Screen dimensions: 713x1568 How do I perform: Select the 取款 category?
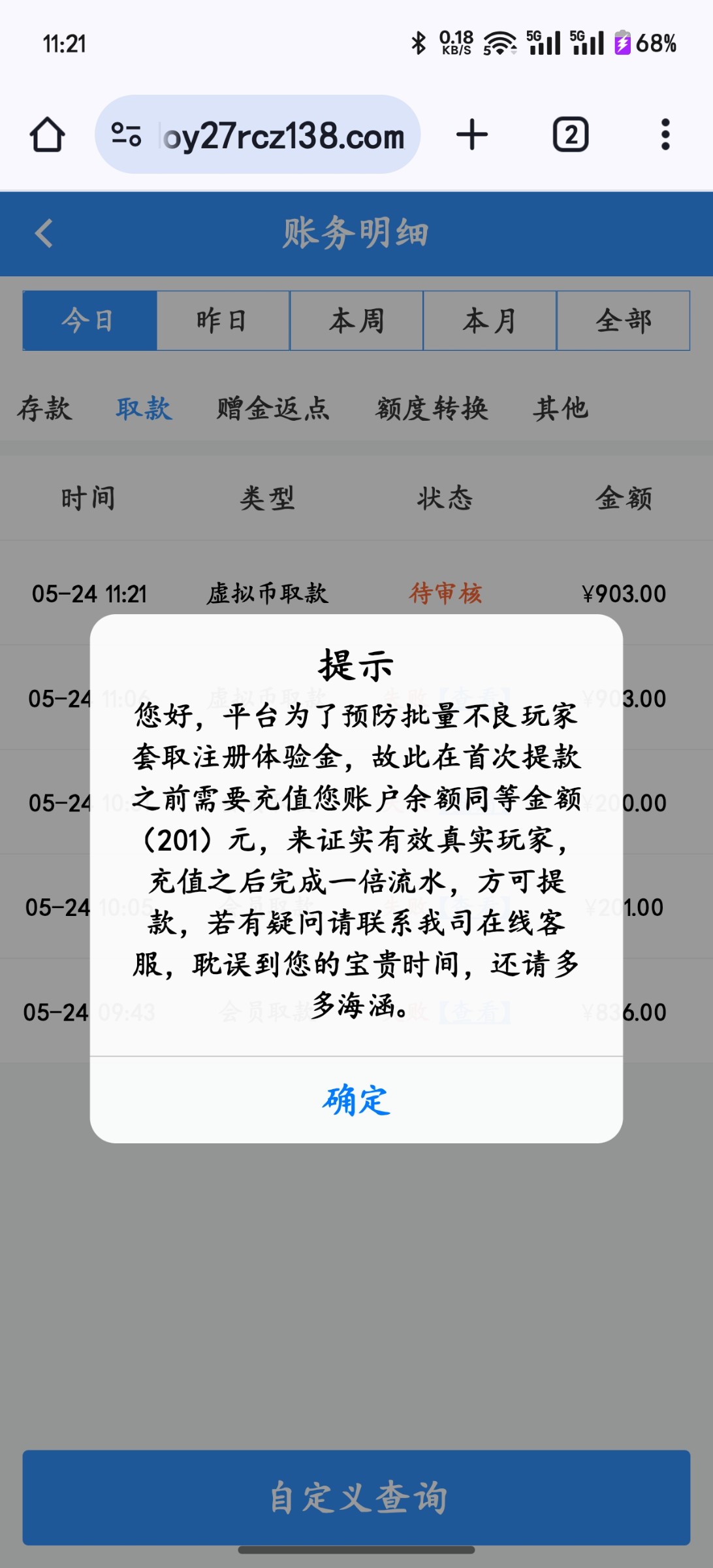click(144, 409)
